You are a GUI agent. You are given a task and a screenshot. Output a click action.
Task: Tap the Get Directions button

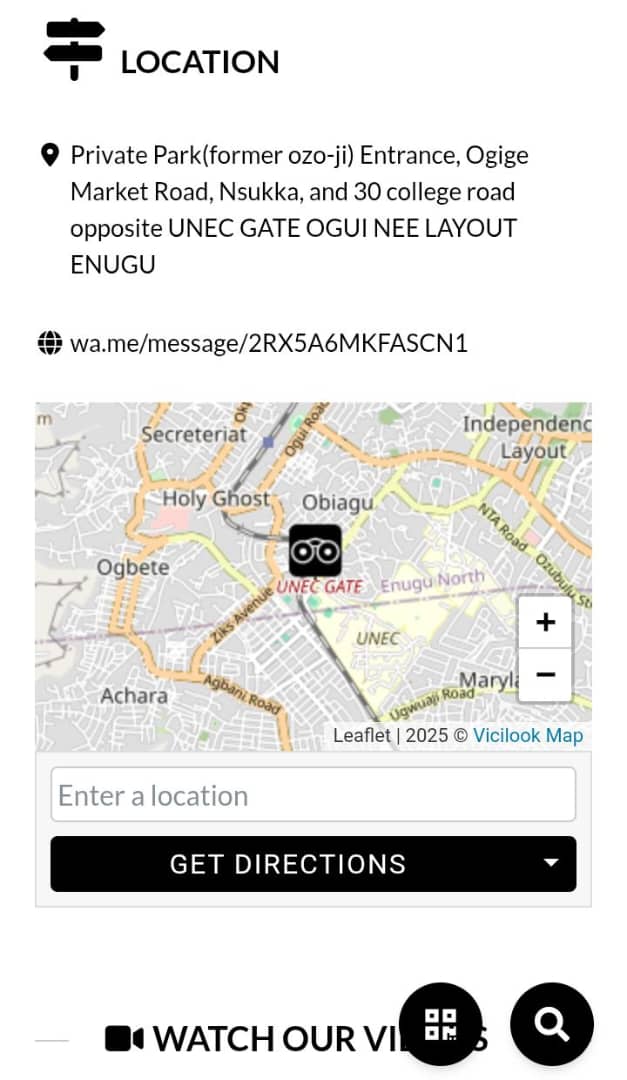pos(288,864)
